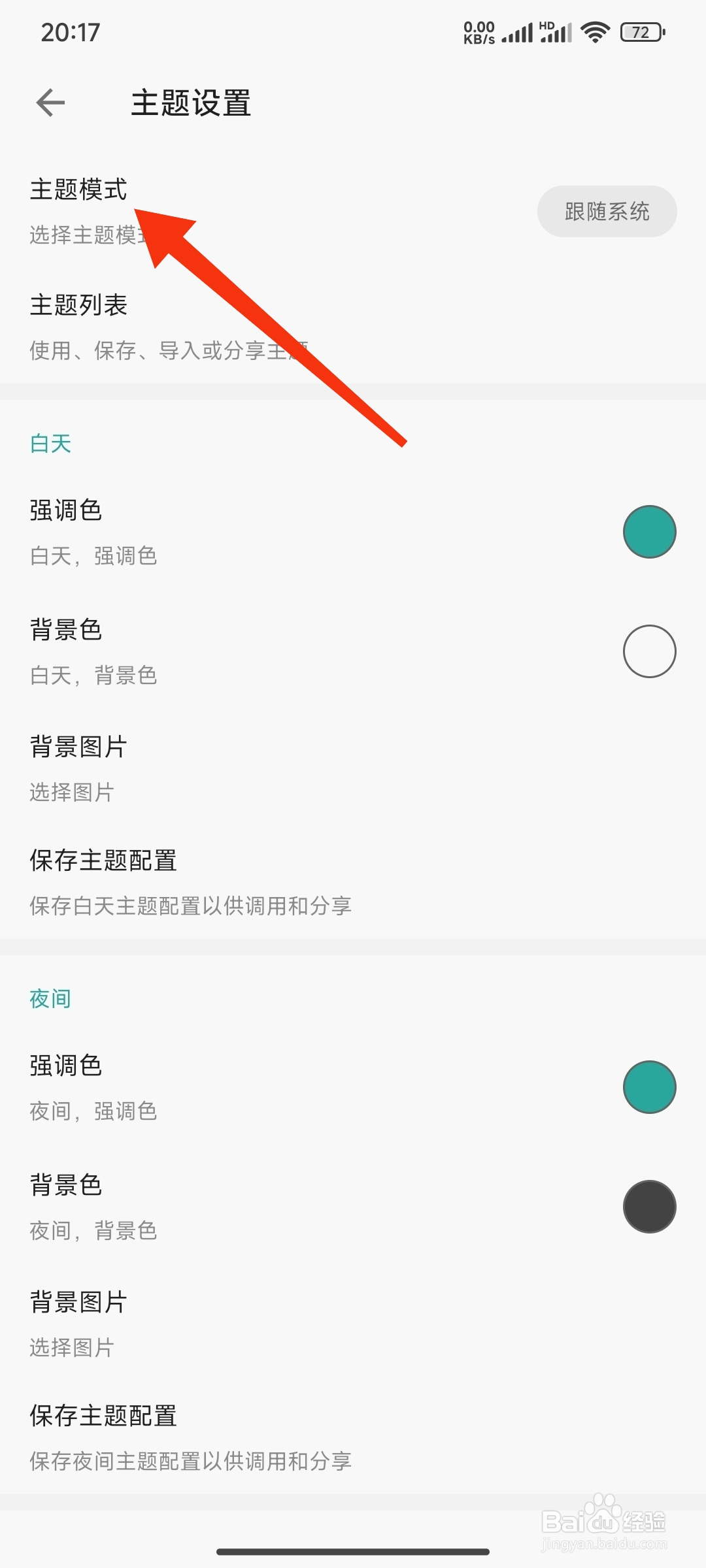Tap the battery indicator showing 72
Screen dimensions: 706x1568
tap(639, 31)
